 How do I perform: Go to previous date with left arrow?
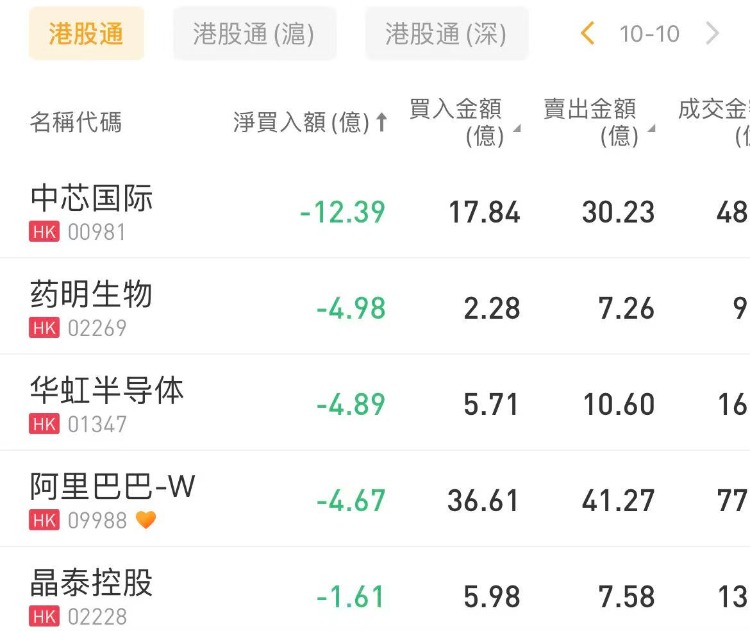tap(588, 34)
